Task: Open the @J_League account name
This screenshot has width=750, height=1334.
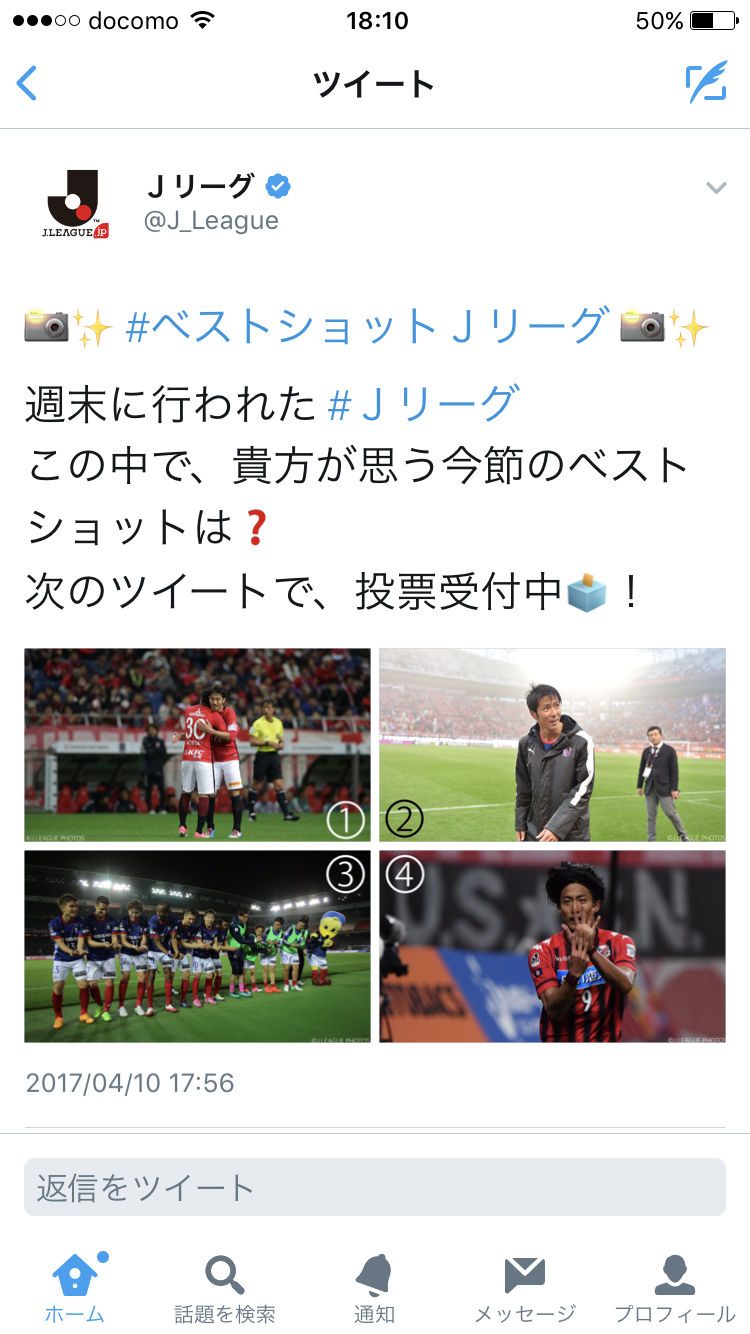Action: pyautogui.click(x=212, y=220)
